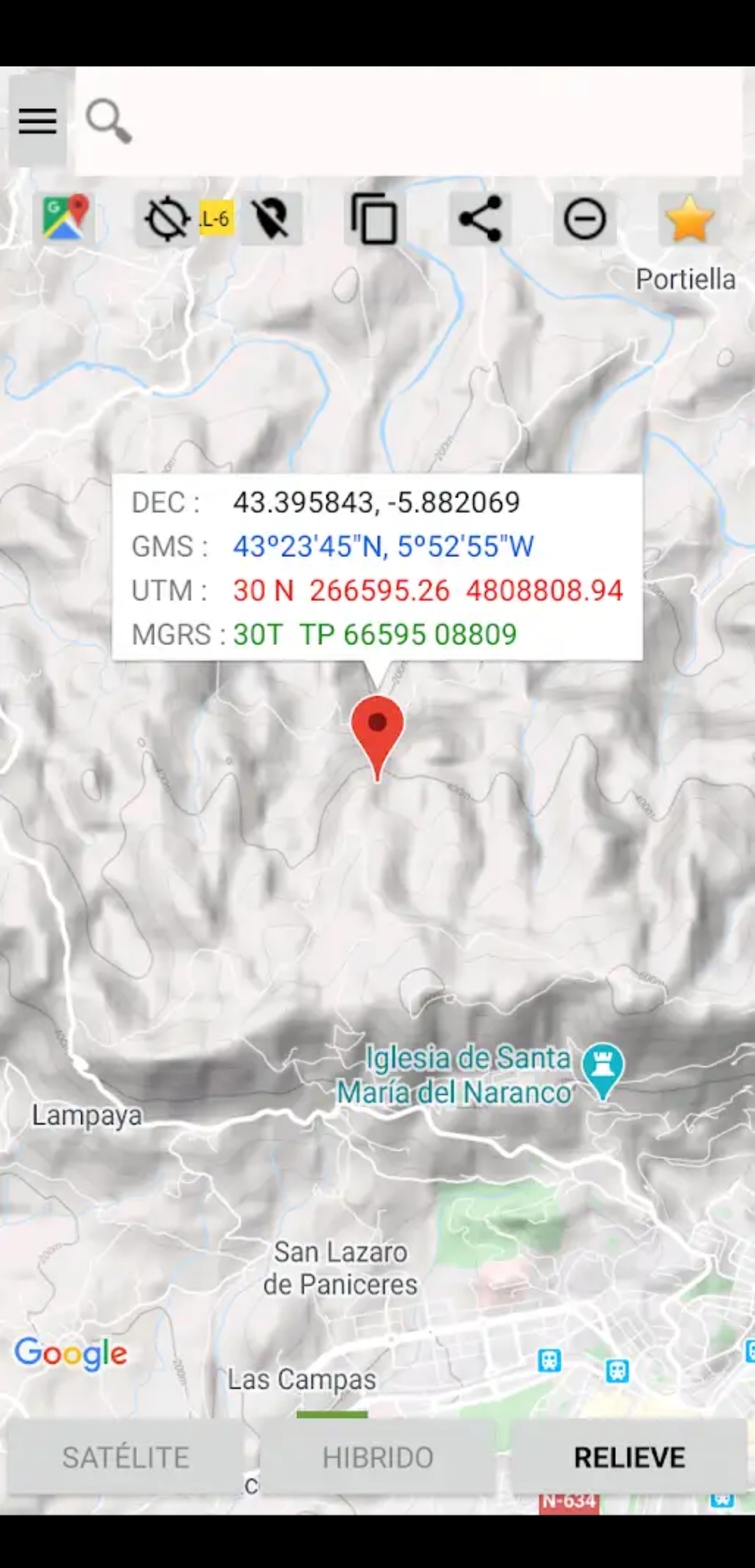Switch to HIBRIDO map view
The height and width of the screenshot is (1568, 755).
[377, 1457]
